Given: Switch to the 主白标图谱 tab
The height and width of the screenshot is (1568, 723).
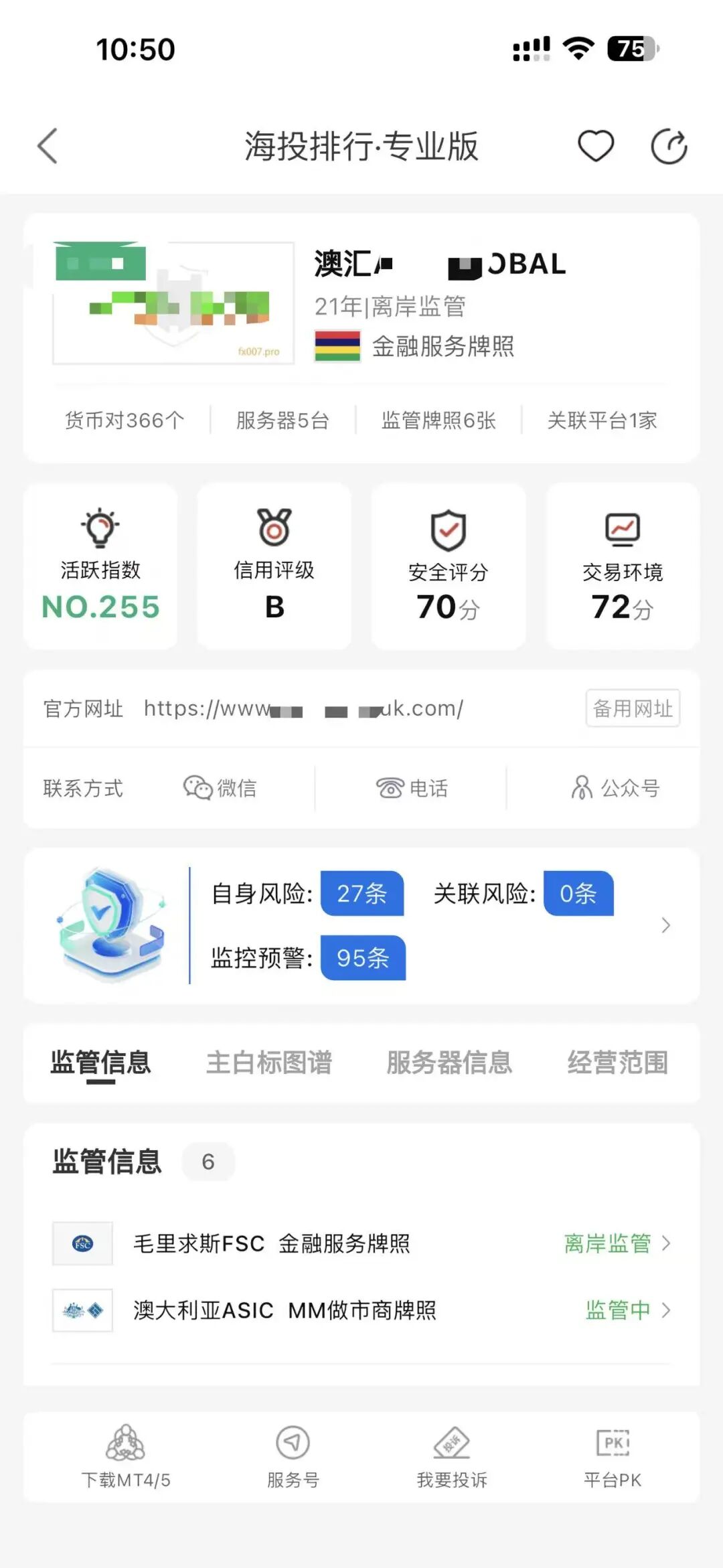Looking at the screenshot, I should [x=270, y=1063].
